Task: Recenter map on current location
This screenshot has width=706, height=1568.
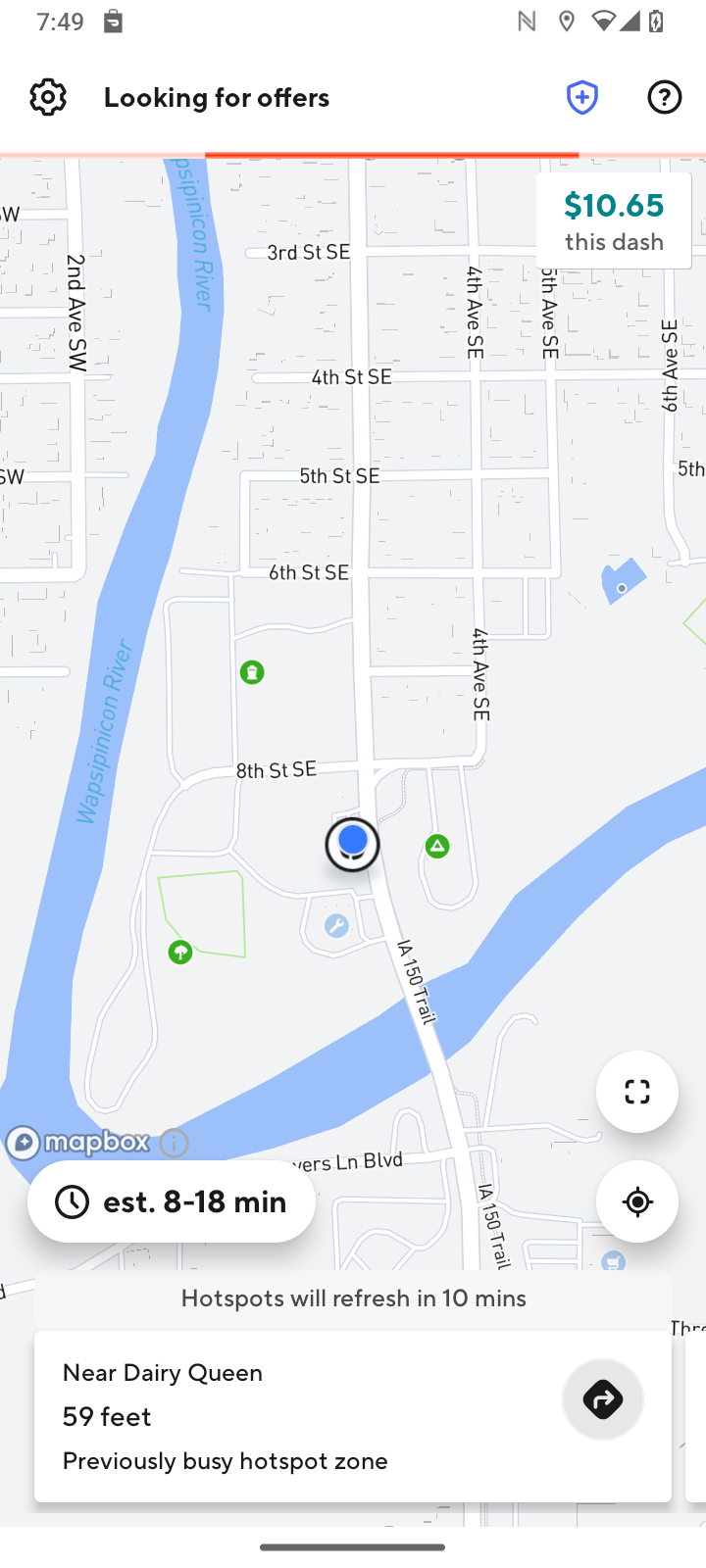Action: [636, 1201]
